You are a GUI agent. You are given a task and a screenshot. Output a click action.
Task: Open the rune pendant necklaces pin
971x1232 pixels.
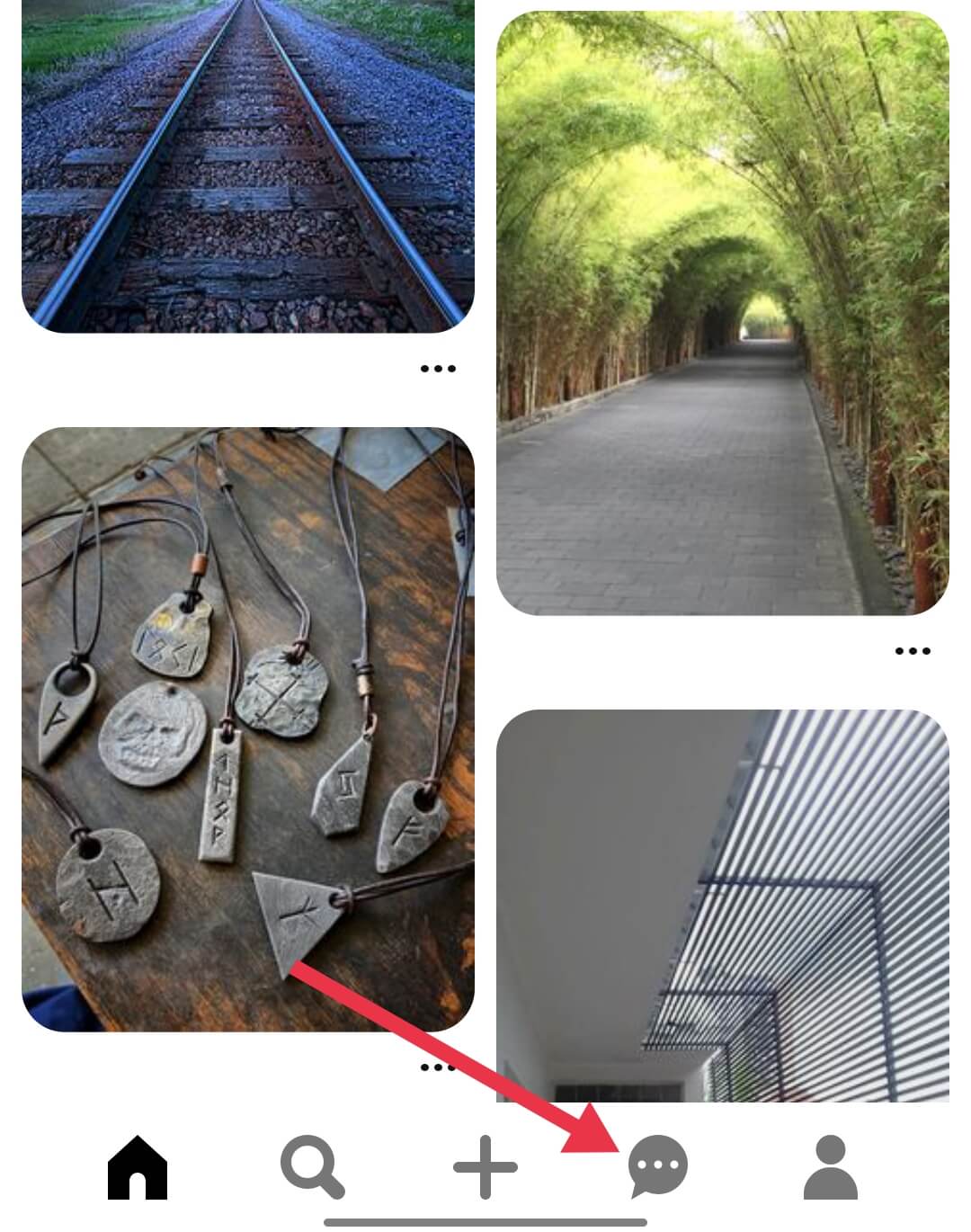[x=248, y=728]
